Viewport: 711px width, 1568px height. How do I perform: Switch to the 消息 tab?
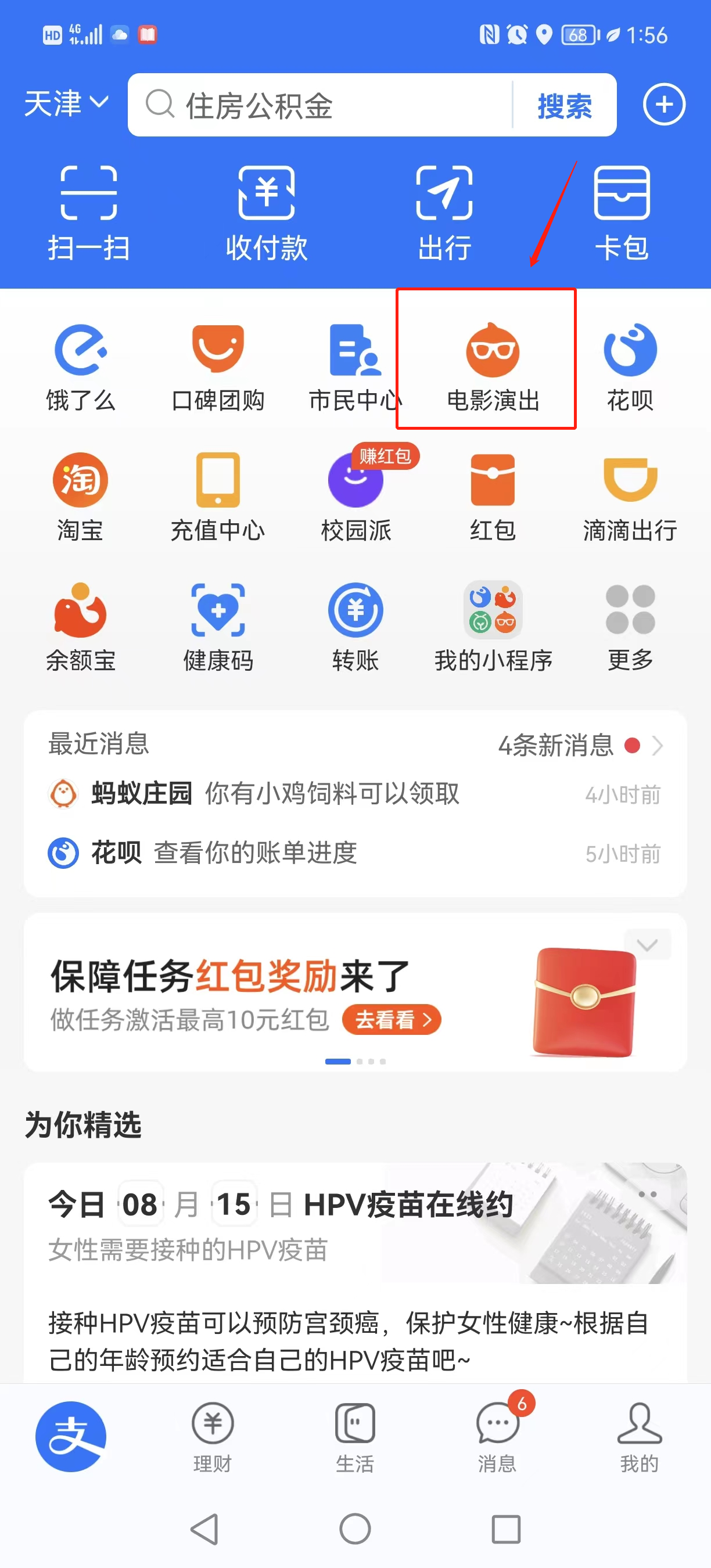point(497,1438)
